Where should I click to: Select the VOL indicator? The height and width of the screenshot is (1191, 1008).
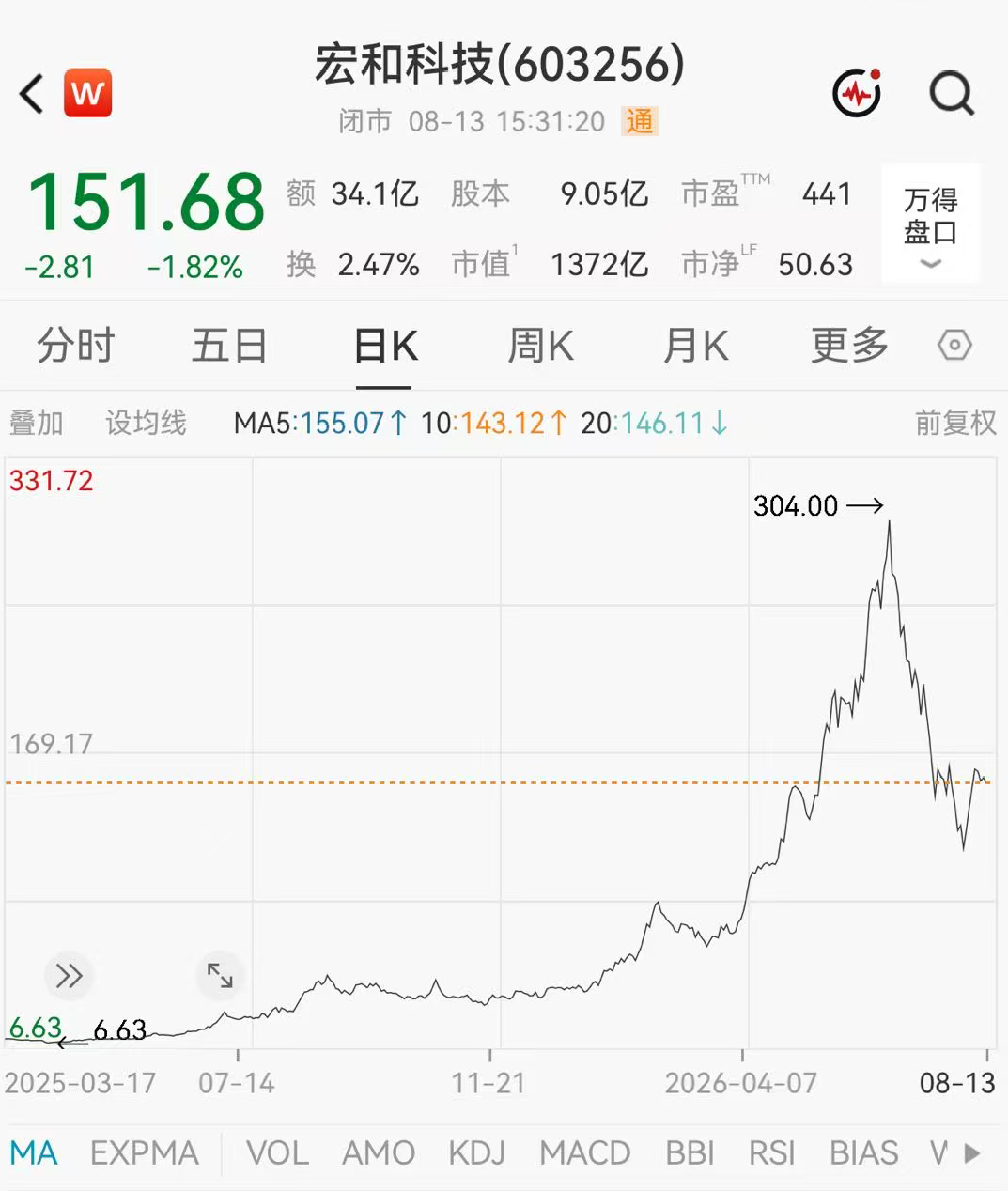click(277, 1152)
